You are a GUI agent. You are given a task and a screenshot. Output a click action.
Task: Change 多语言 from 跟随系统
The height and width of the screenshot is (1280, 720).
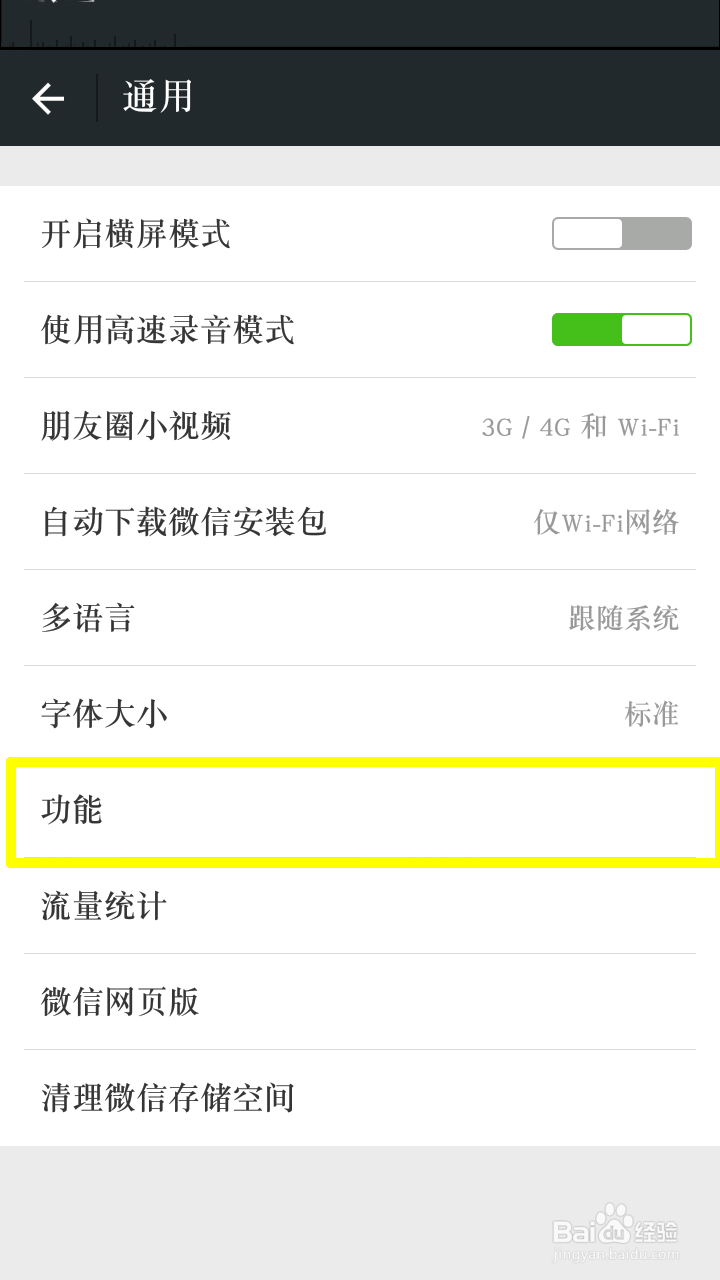pyautogui.click(x=360, y=618)
